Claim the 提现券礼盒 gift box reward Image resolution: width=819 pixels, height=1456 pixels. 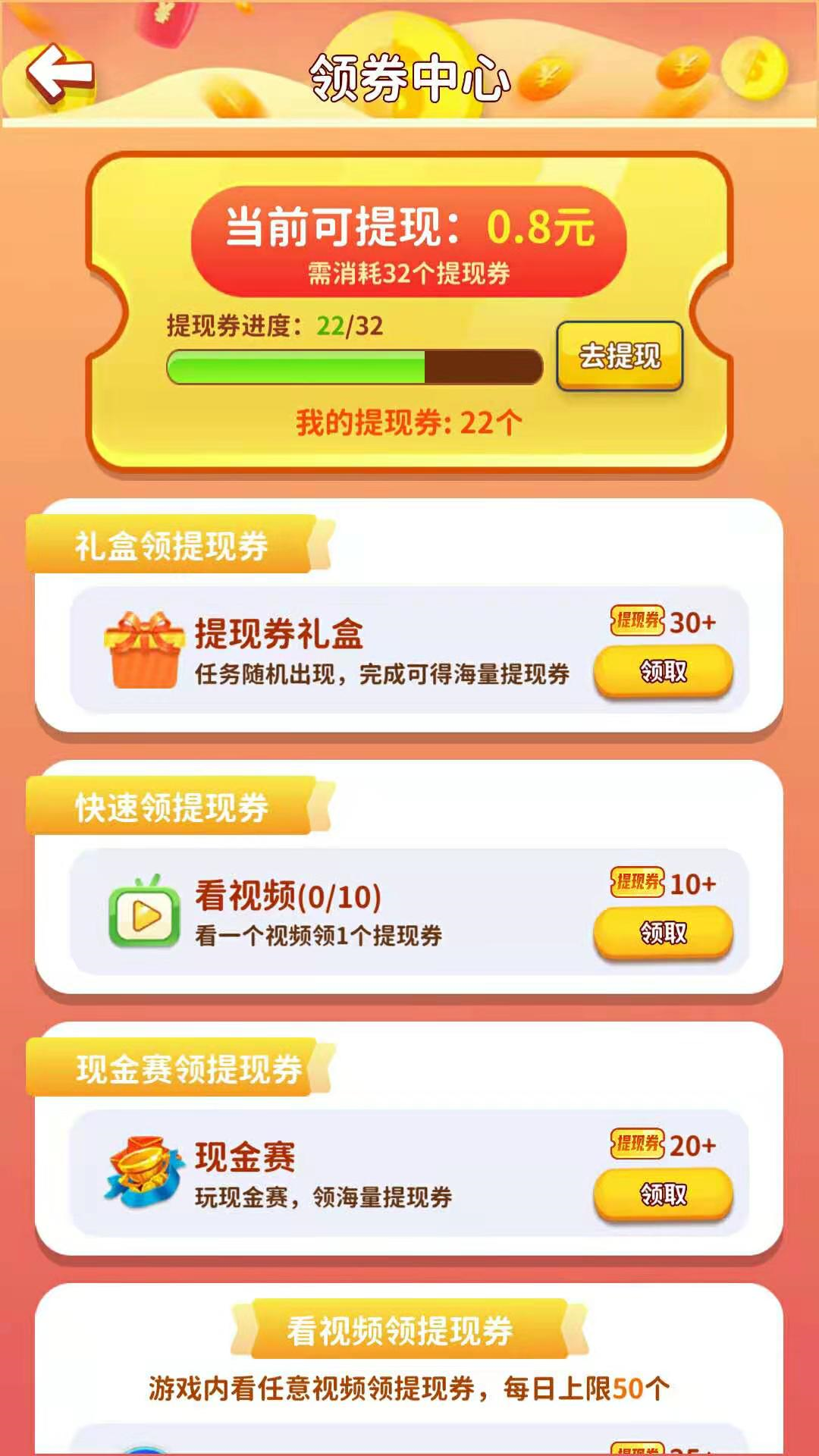pyautogui.click(x=663, y=670)
